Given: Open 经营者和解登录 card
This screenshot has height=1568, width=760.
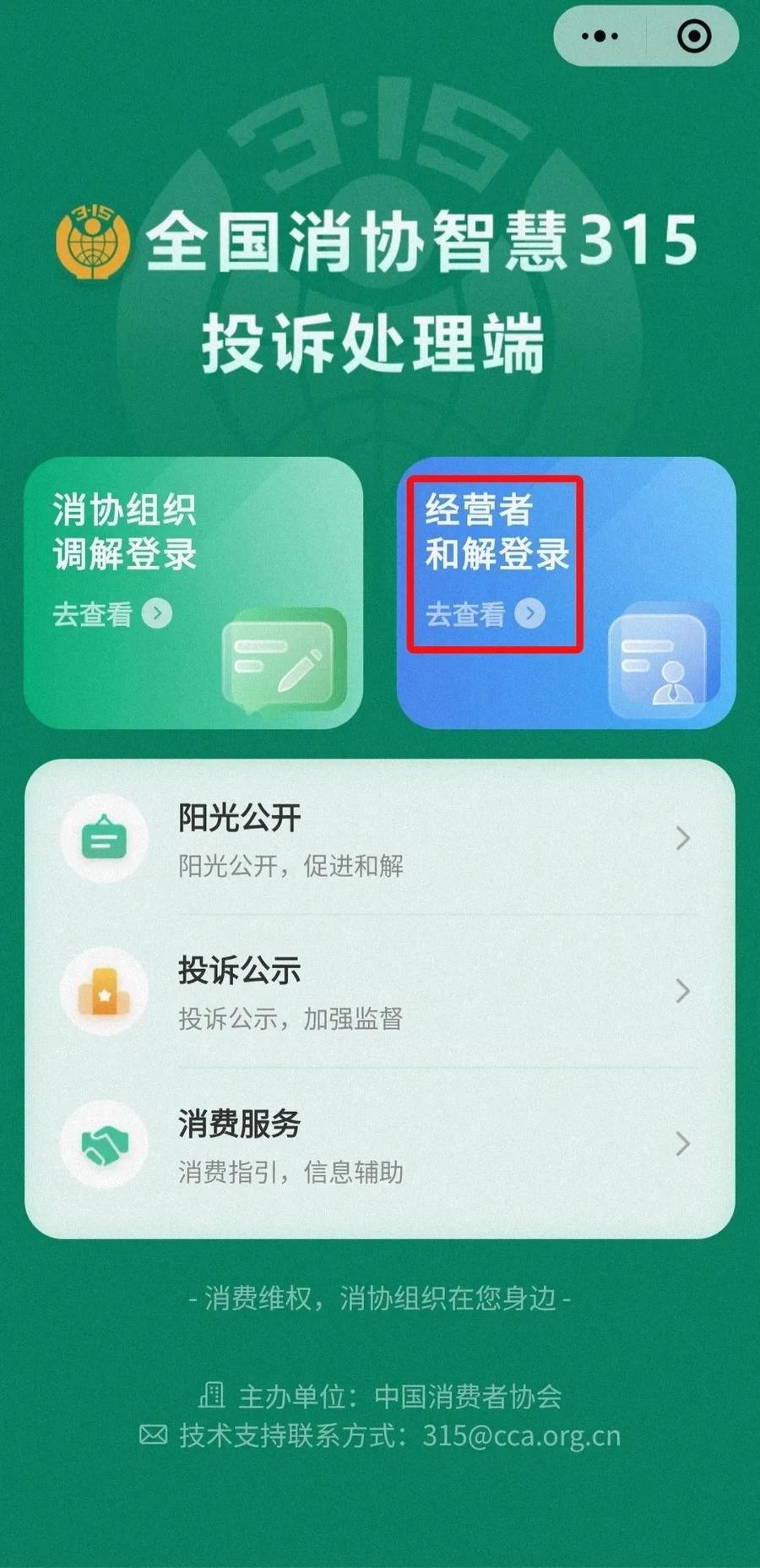Looking at the screenshot, I should click(566, 592).
